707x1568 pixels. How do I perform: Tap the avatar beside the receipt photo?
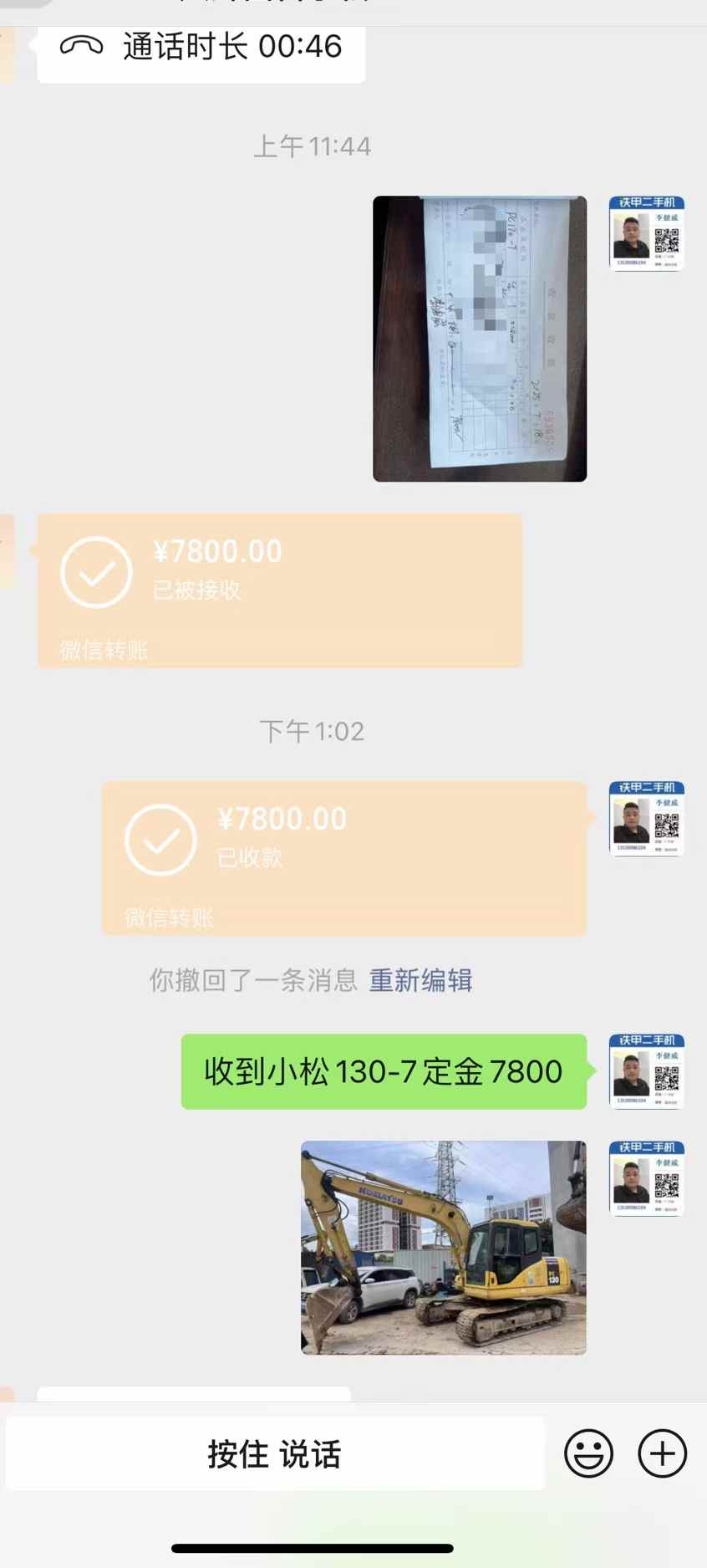click(x=647, y=233)
